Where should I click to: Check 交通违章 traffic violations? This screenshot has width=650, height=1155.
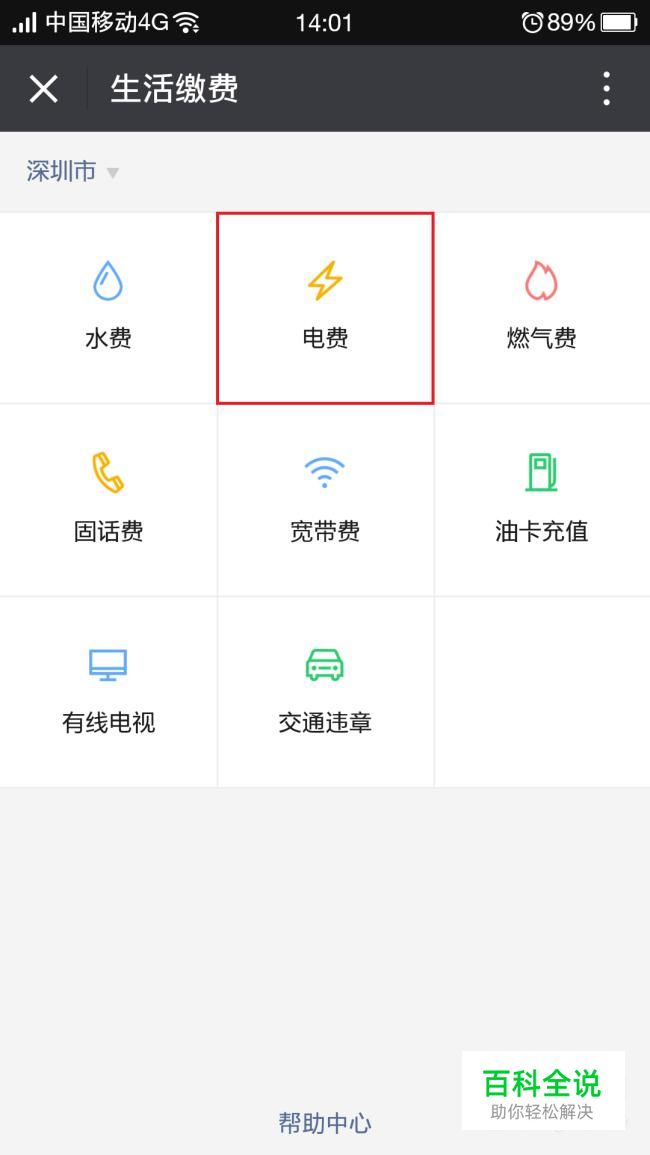pyautogui.click(x=325, y=692)
